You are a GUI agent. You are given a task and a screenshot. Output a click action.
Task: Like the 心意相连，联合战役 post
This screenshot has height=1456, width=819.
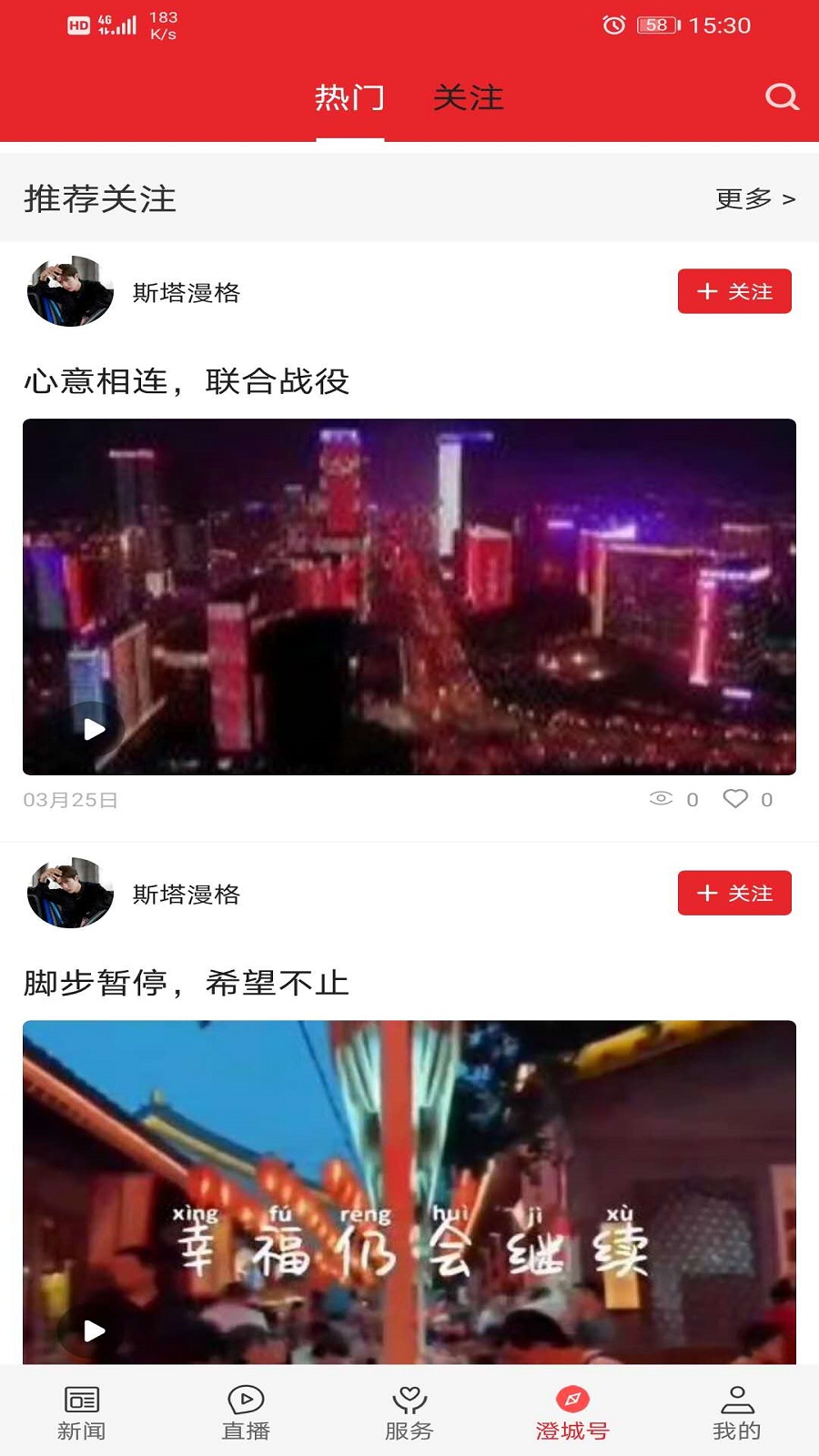tap(735, 799)
